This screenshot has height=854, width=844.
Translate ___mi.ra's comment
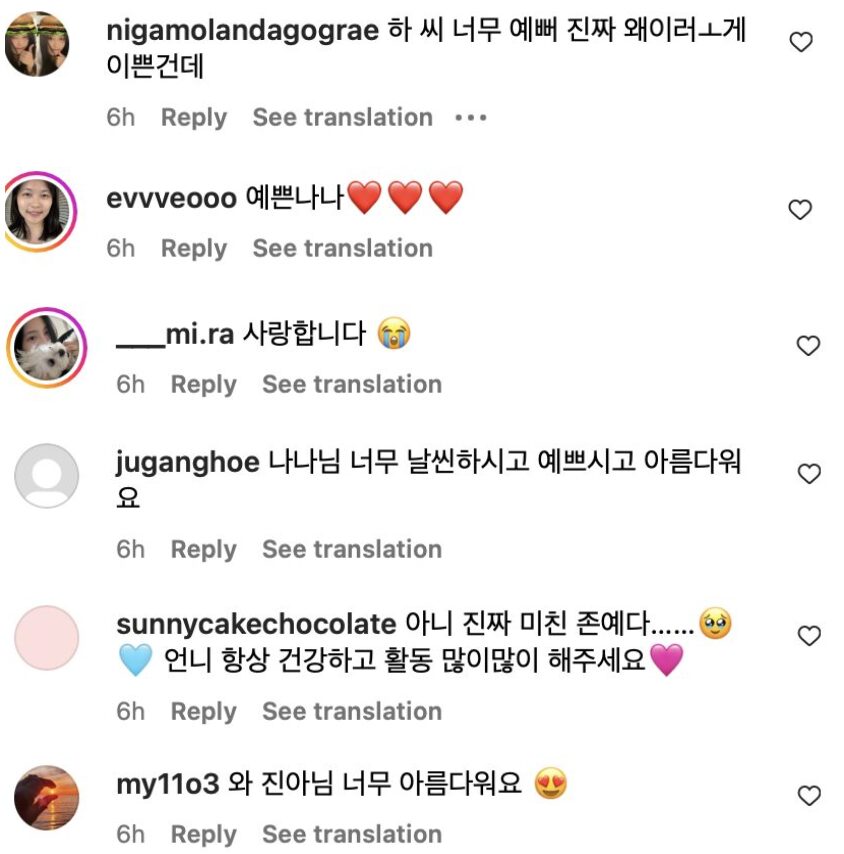click(352, 384)
